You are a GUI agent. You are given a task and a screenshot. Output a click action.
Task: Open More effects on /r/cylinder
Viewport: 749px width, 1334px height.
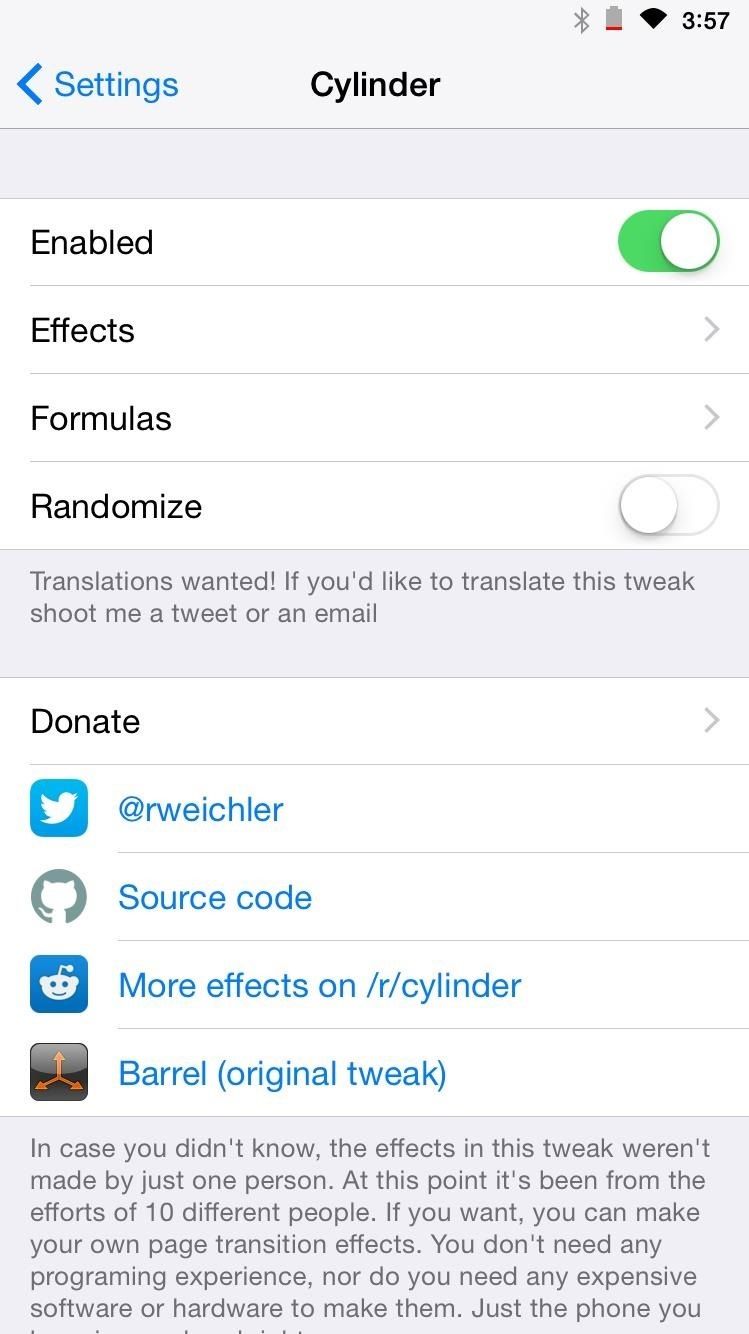(x=320, y=985)
